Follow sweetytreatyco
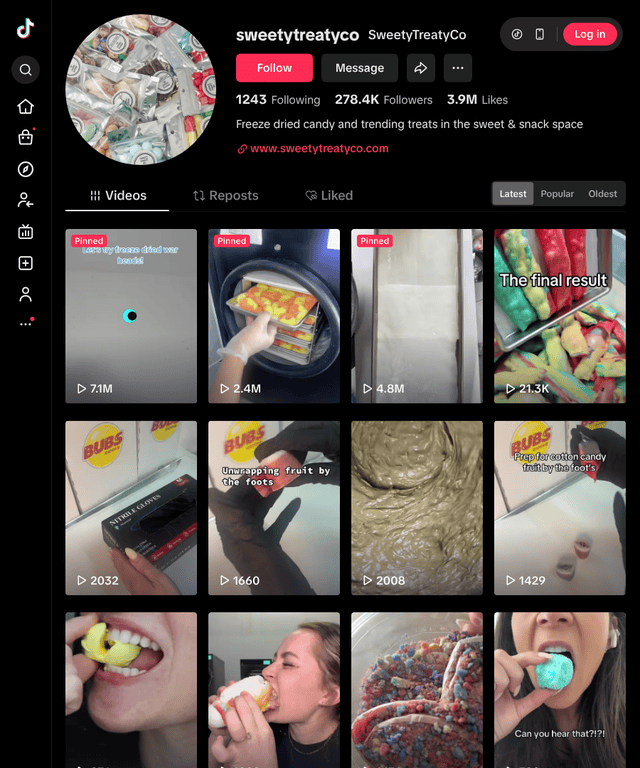The height and width of the screenshot is (768, 640). 274,68
